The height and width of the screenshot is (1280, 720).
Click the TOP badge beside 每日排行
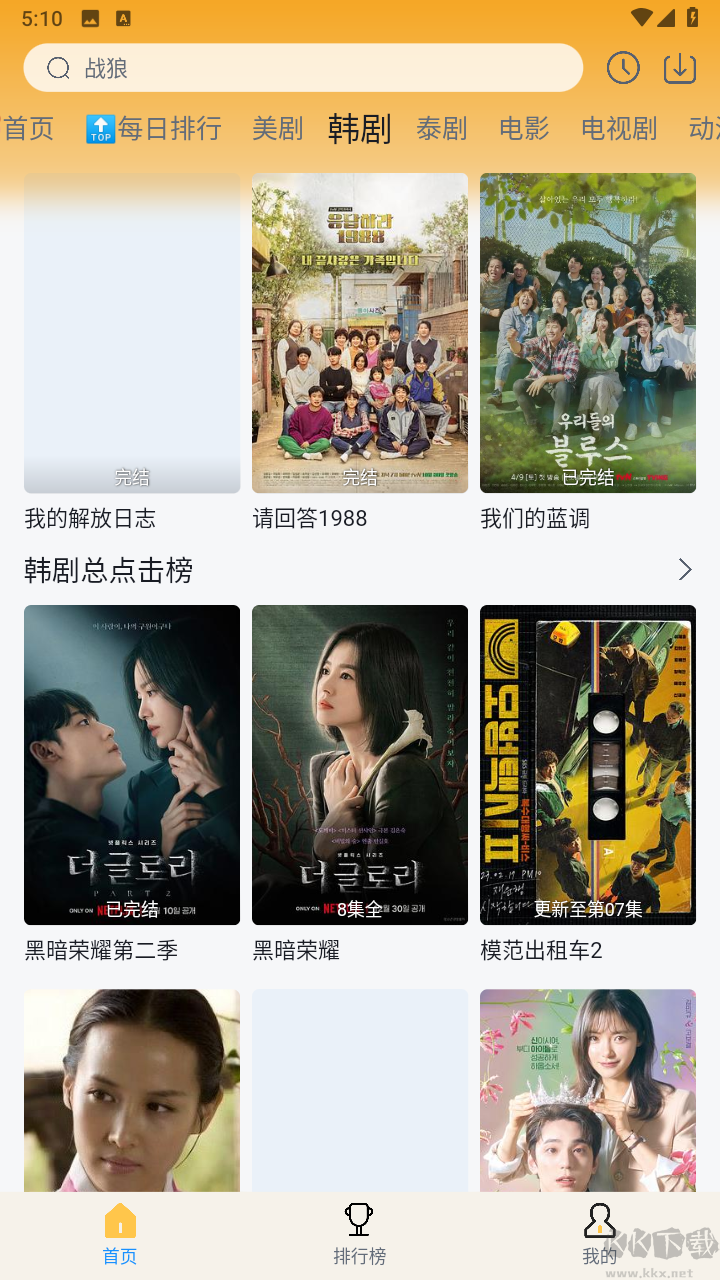(x=100, y=127)
